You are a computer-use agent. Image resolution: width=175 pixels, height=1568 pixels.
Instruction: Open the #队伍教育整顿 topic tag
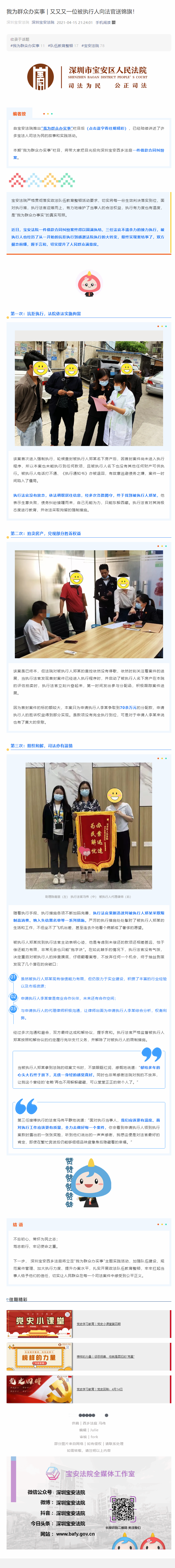(x=61, y=46)
